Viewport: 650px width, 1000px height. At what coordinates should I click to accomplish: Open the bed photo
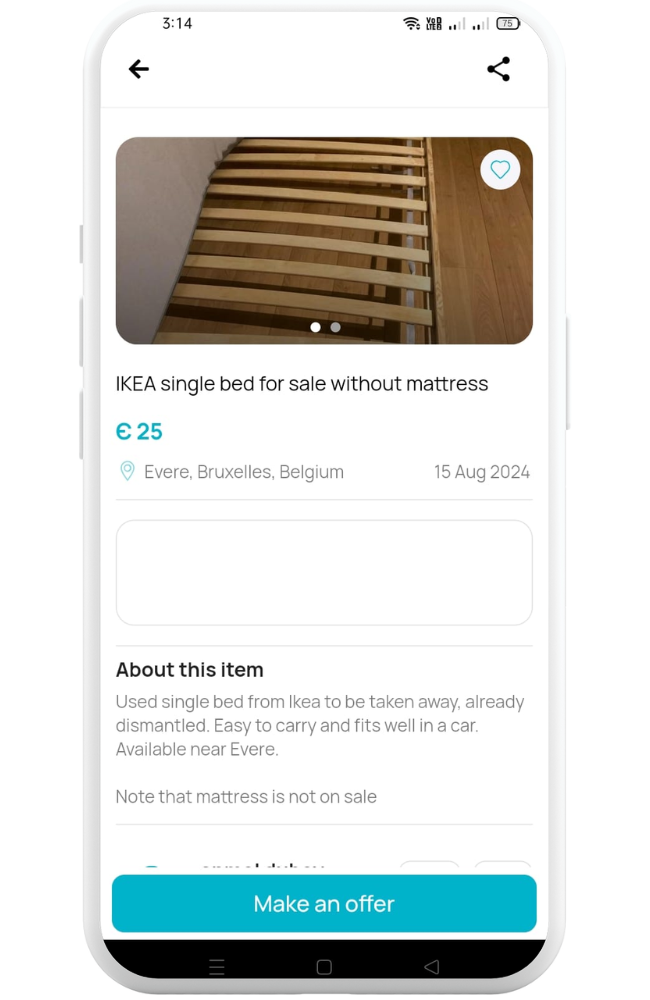click(x=300, y=240)
